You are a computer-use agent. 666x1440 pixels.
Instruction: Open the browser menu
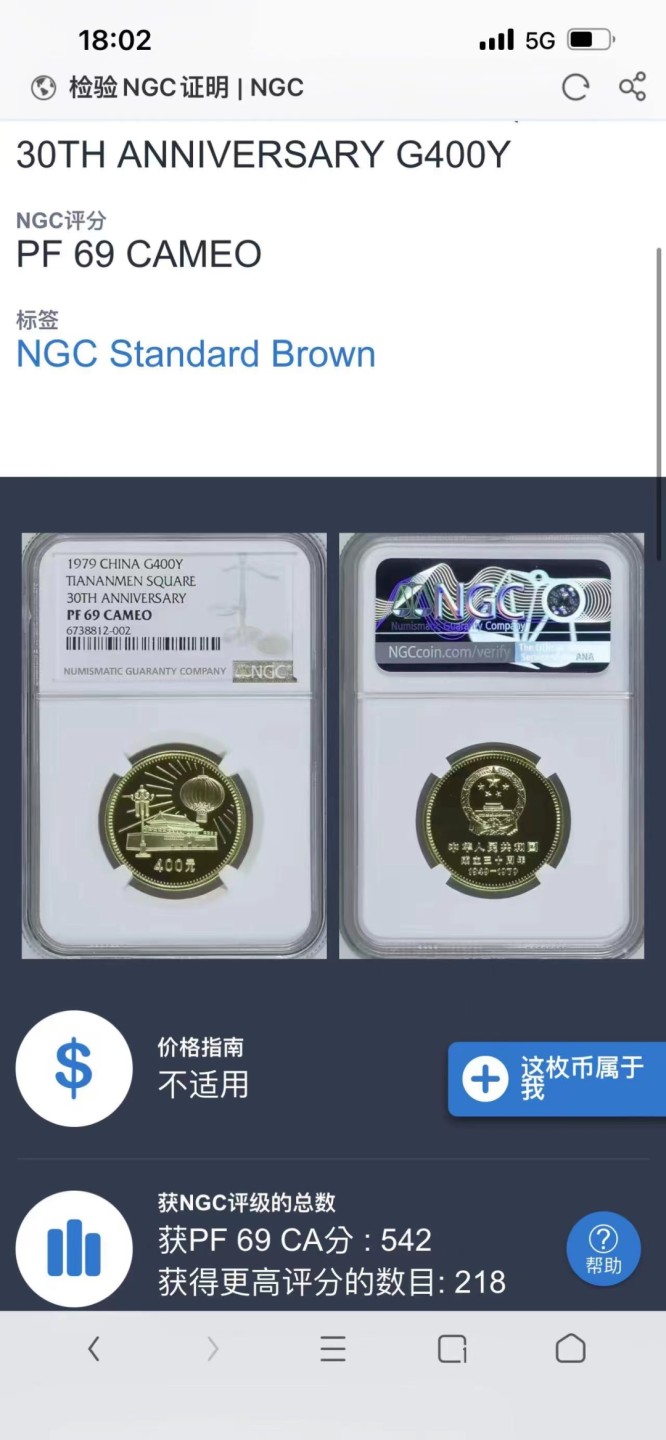point(333,1349)
